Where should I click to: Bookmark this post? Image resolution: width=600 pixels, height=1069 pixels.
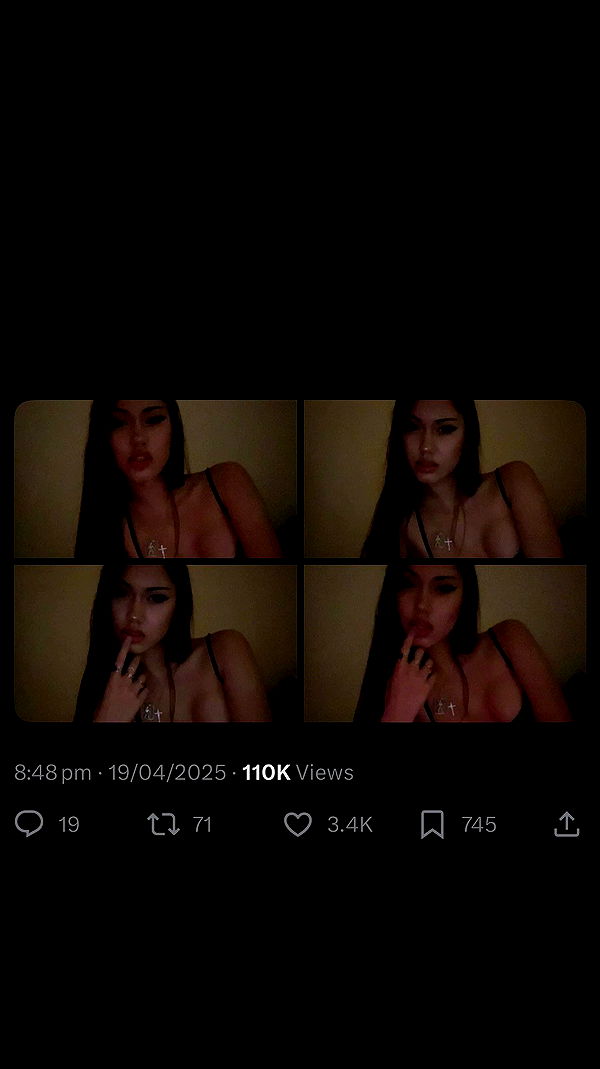click(432, 824)
